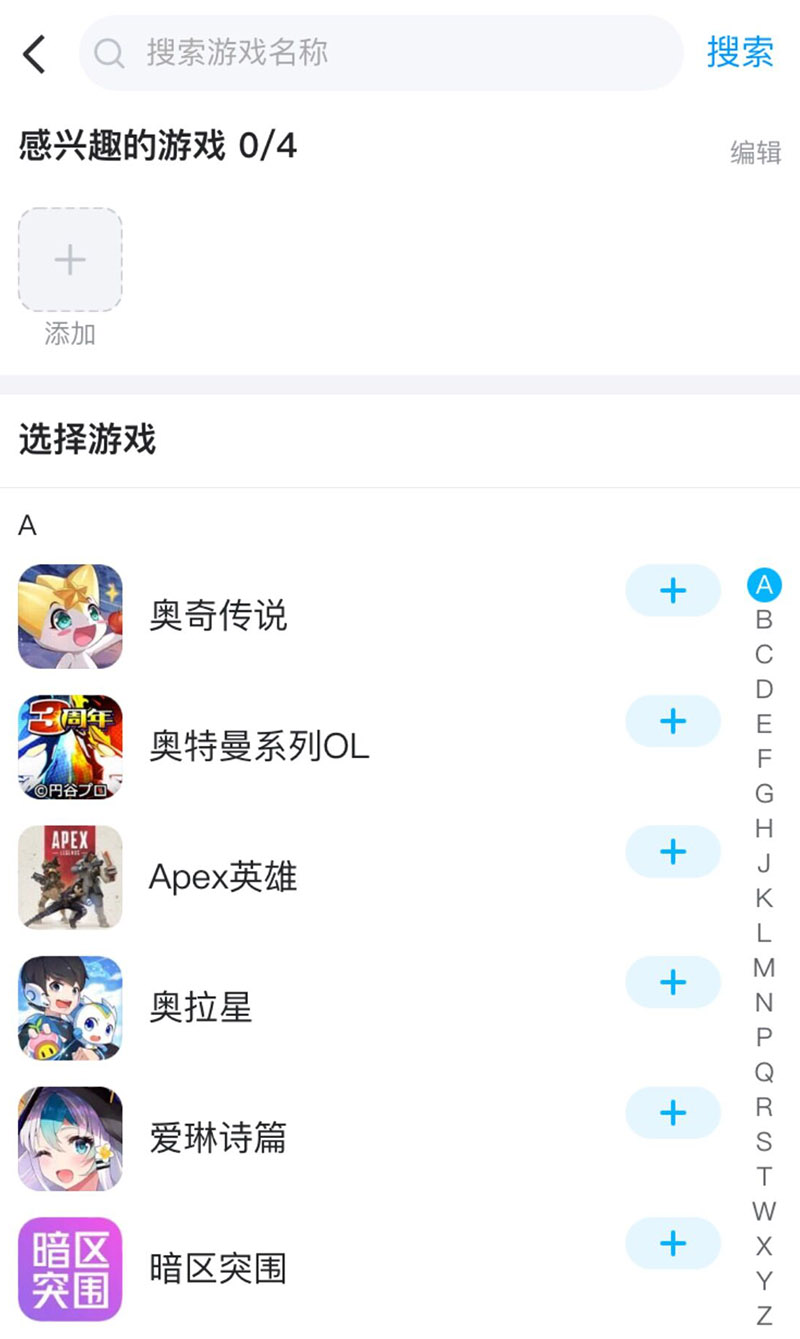Image resolution: width=800 pixels, height=1339 pixels.
Task: Go back using the back arrow
Action: pos(35,54)
